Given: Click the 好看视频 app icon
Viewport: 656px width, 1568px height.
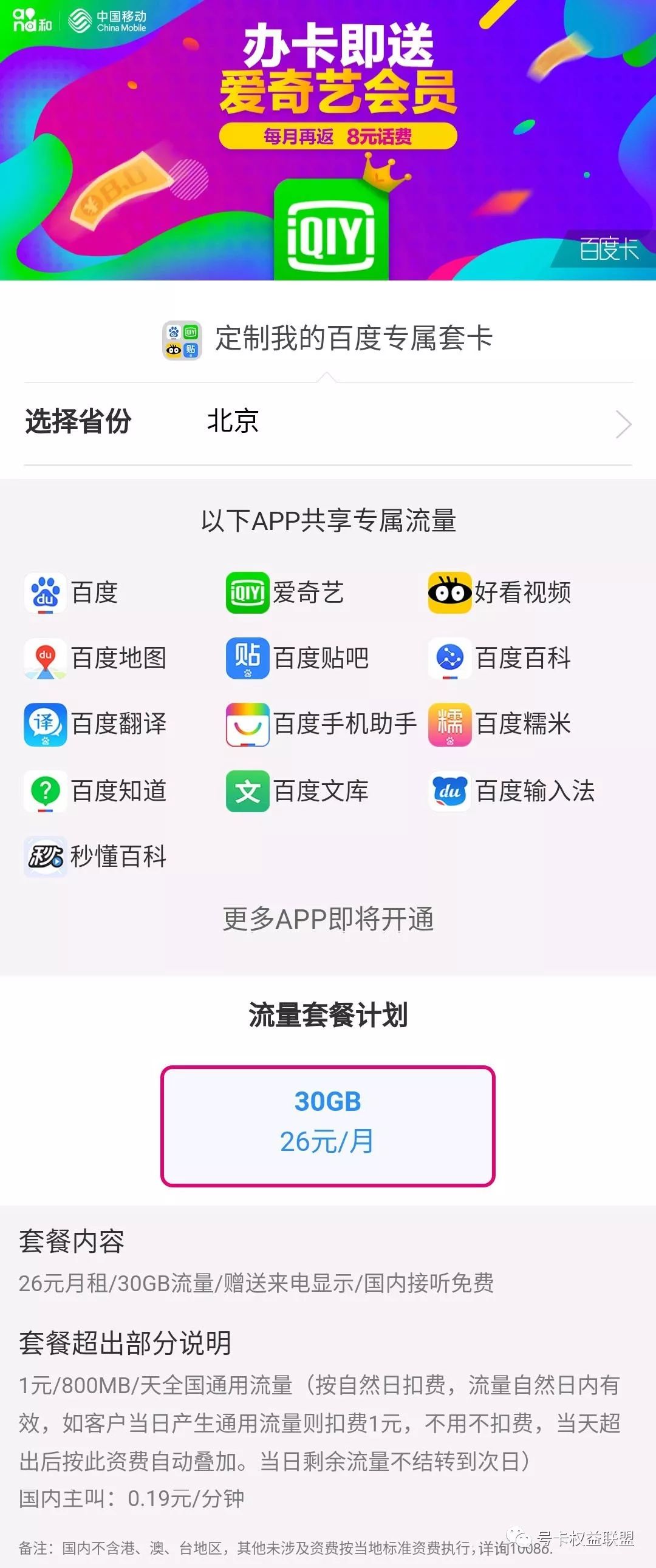Looking at the screenshot, I should click(450, 594).
